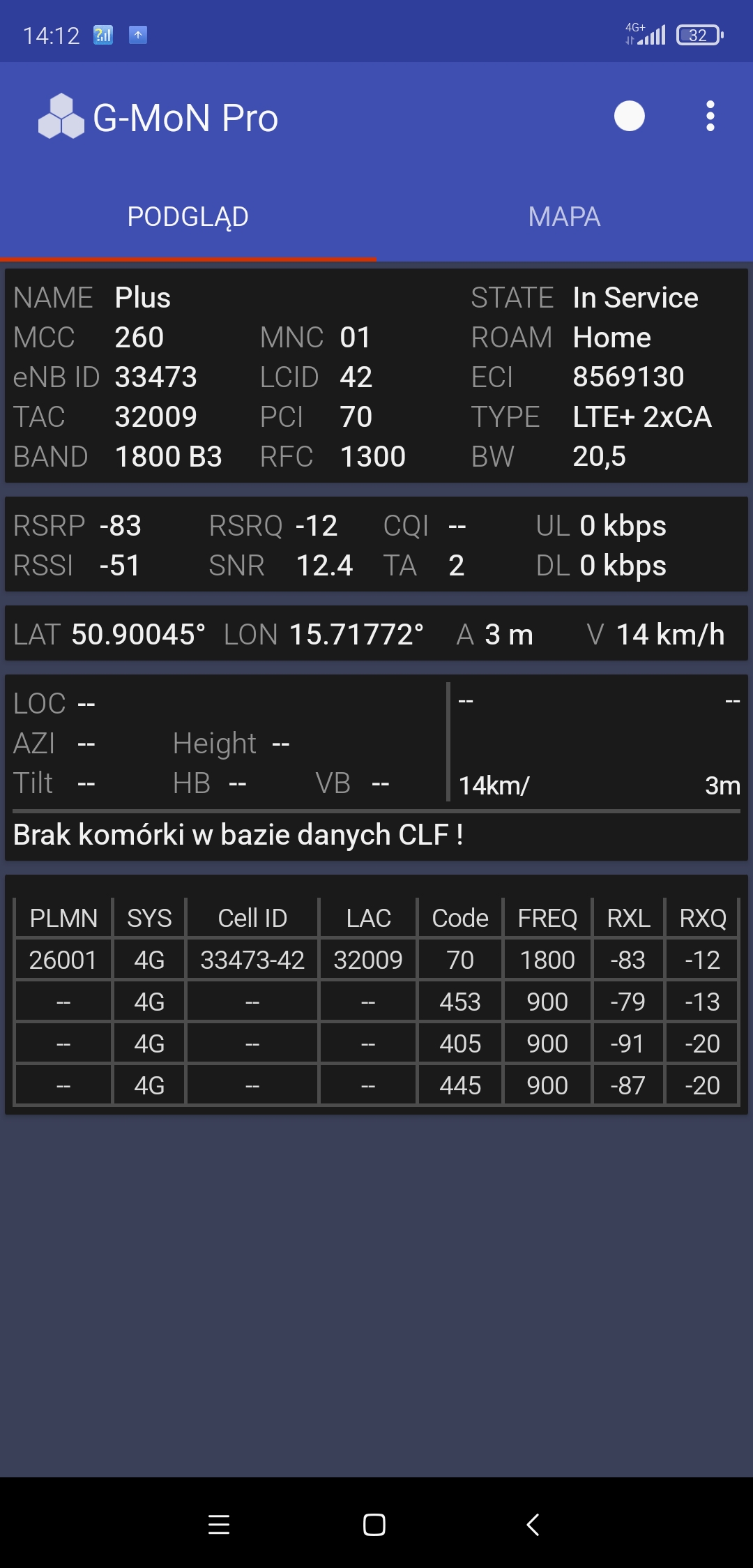Switch to the MAPA tab

[564, 217]
